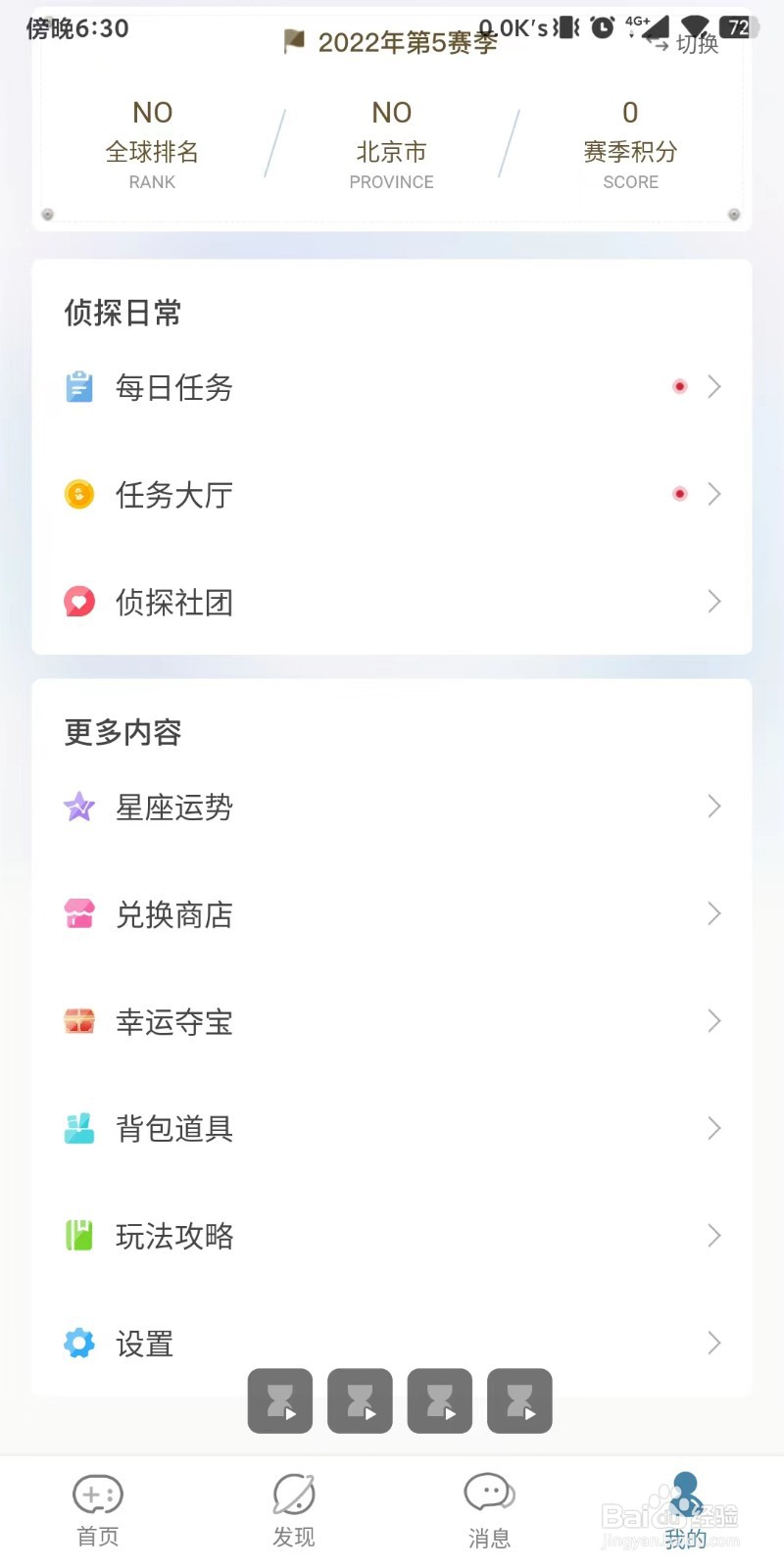
Task: Tap 切换 to switch season
Action: click(x=688, y=44)
